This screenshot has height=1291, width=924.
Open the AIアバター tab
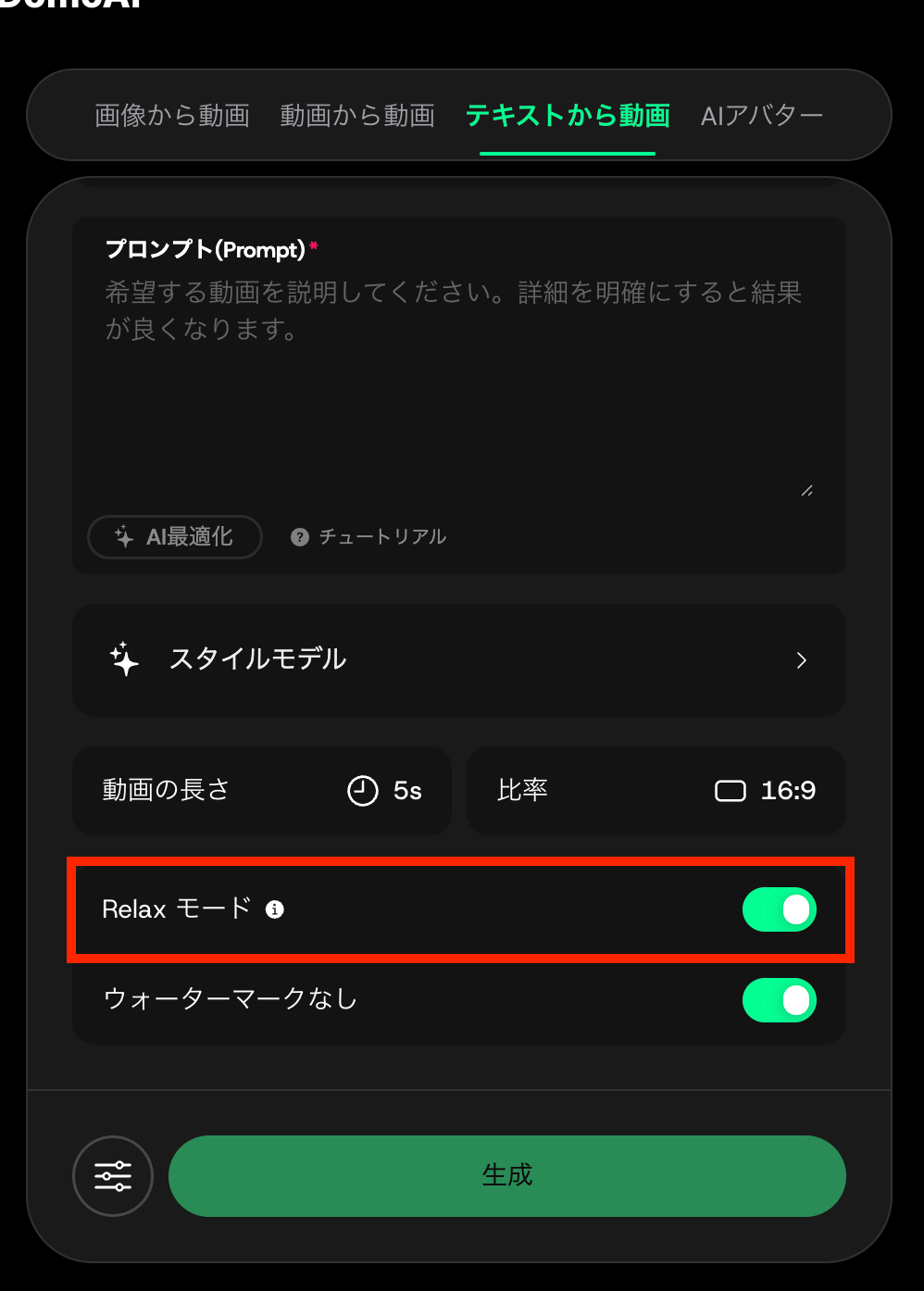point(761,116)
